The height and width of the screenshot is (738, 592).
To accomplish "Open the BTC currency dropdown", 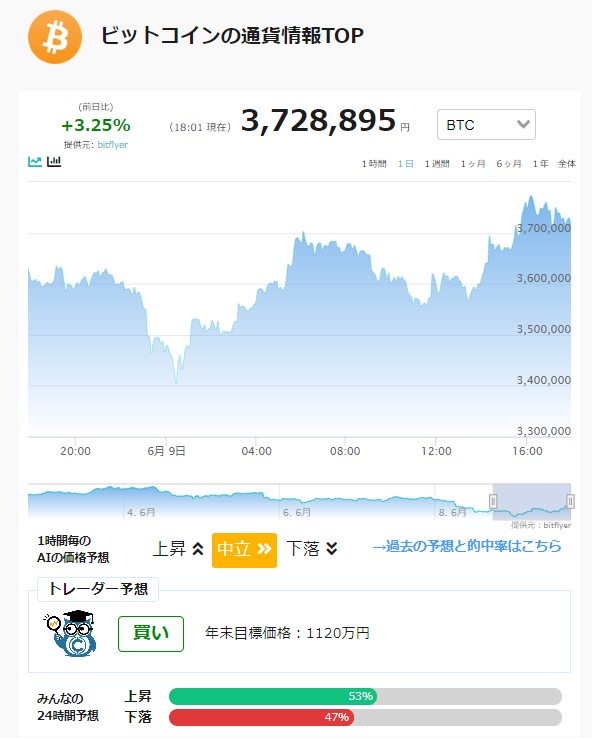I will 486,125.
